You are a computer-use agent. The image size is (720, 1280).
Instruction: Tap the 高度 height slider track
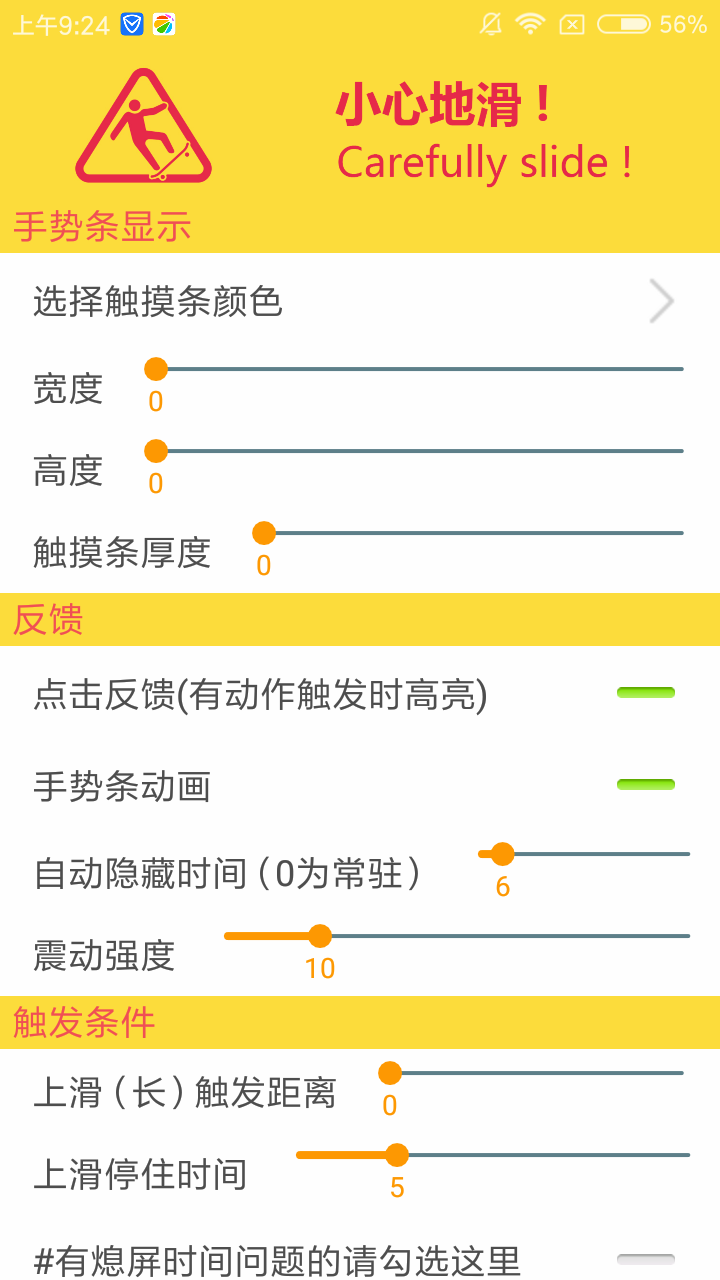click(x=420, y=451)
